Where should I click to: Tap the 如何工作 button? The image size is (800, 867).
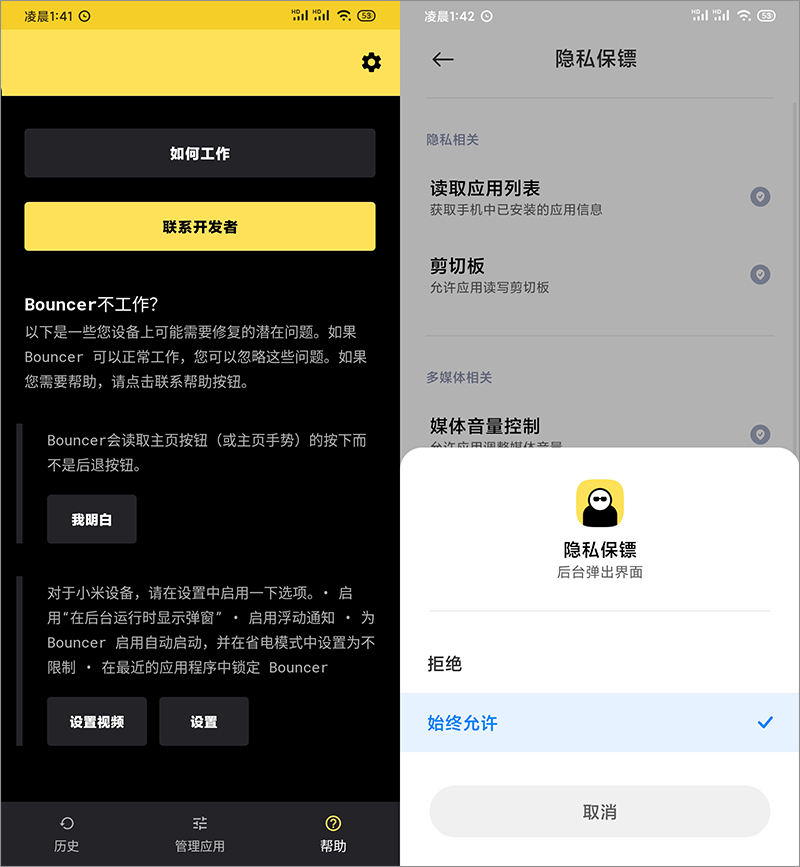200,153
